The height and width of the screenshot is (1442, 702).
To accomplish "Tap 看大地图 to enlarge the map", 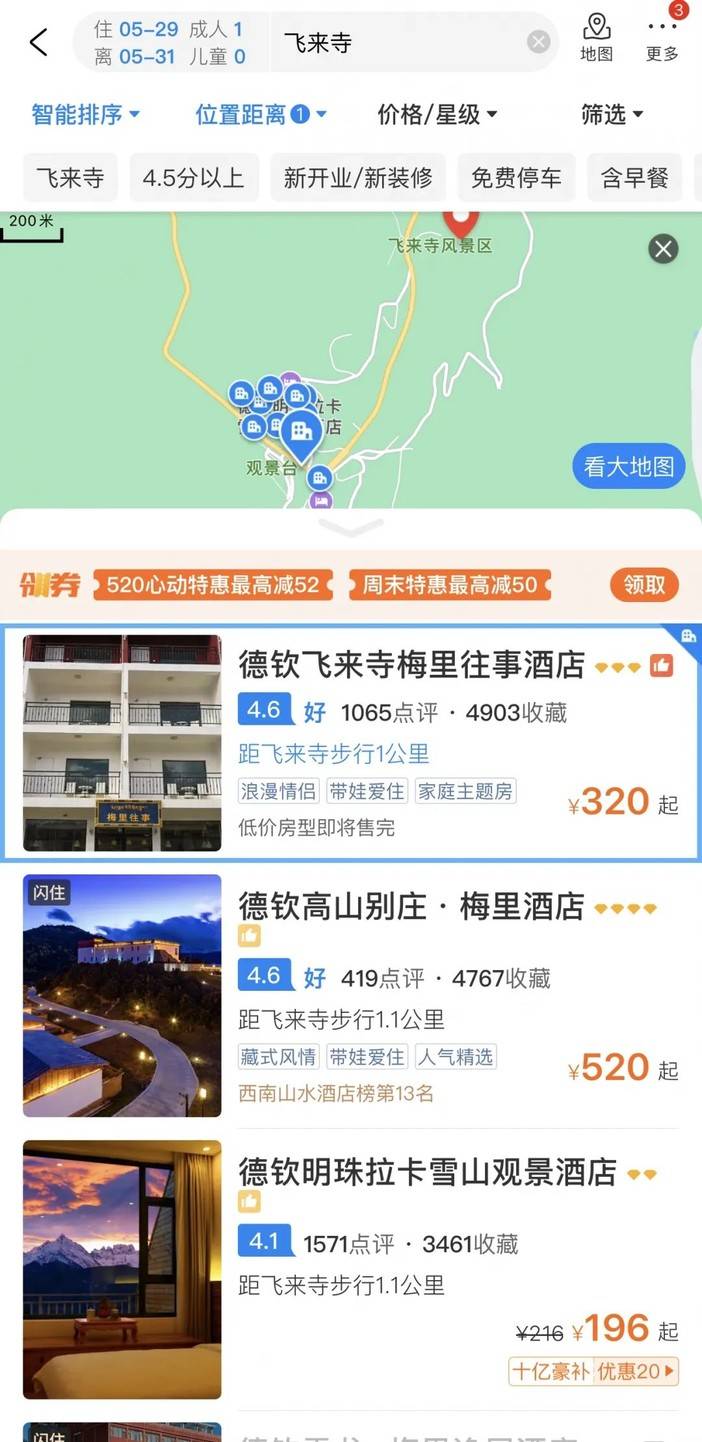I will [x=628, y=466].
